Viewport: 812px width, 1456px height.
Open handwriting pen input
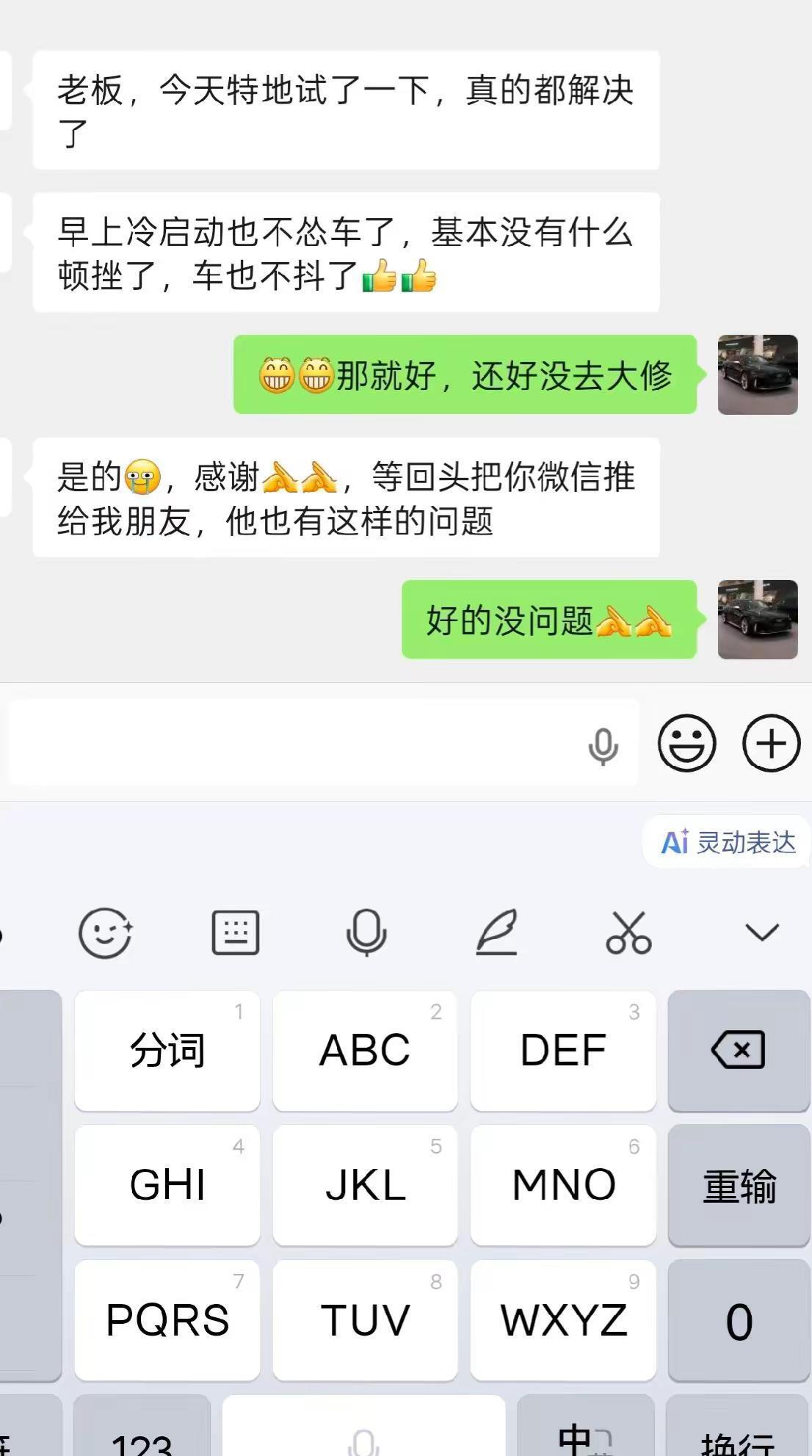497,933
